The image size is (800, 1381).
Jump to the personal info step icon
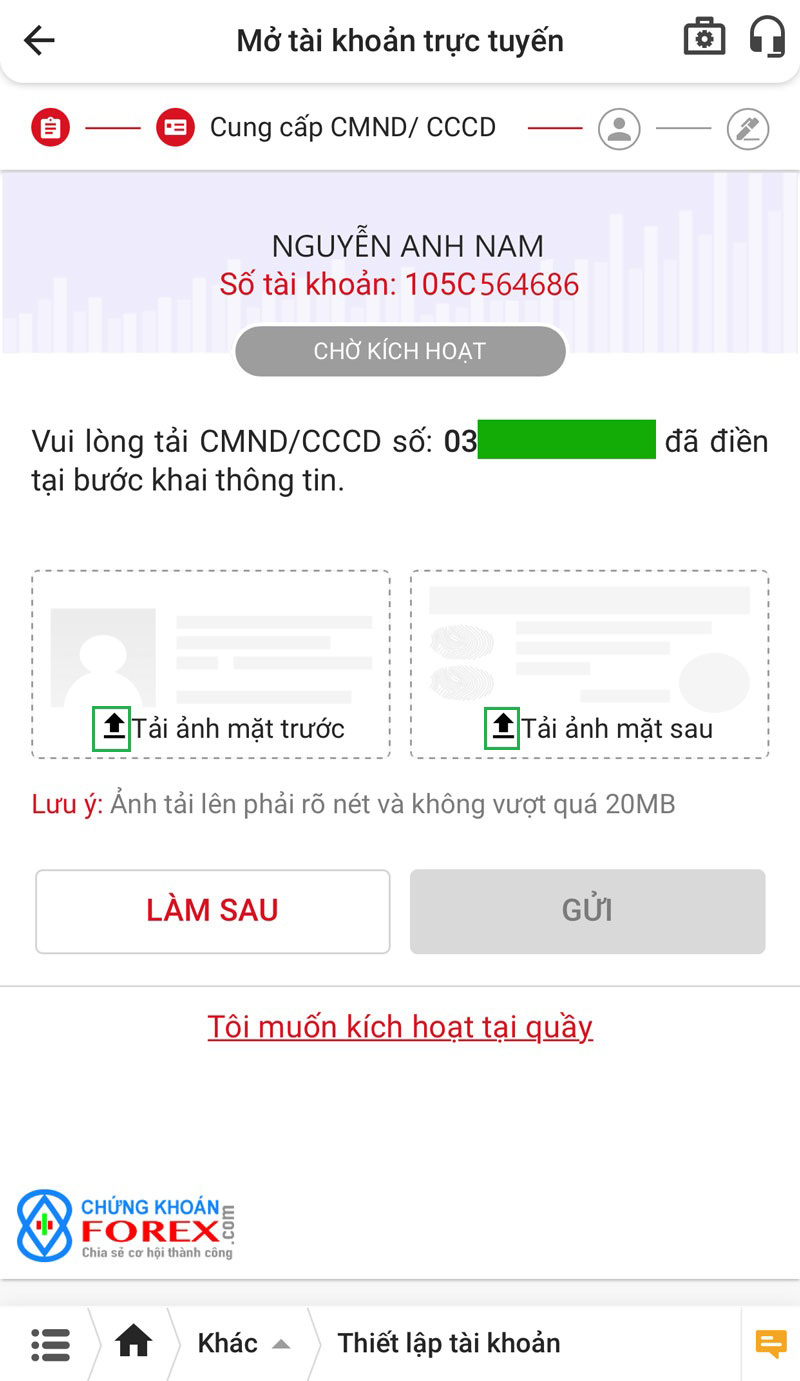[x=619, y=129]
